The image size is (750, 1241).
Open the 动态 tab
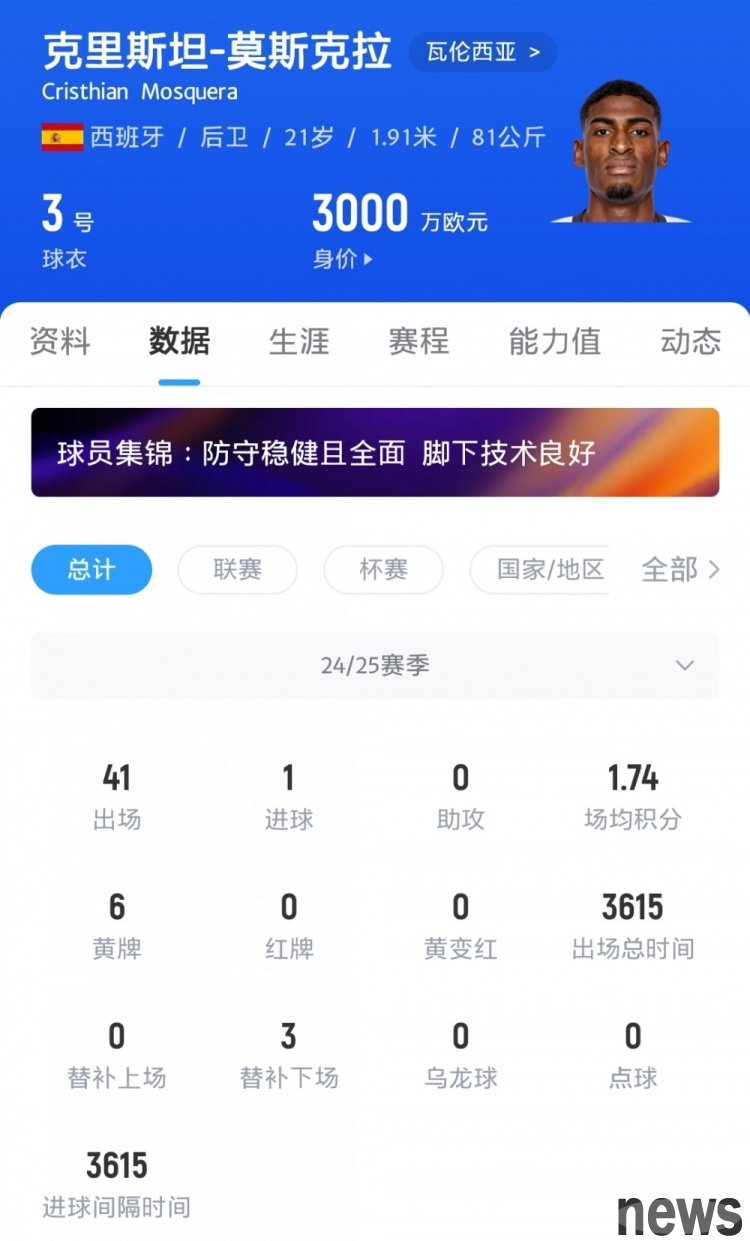coord(691,341)
